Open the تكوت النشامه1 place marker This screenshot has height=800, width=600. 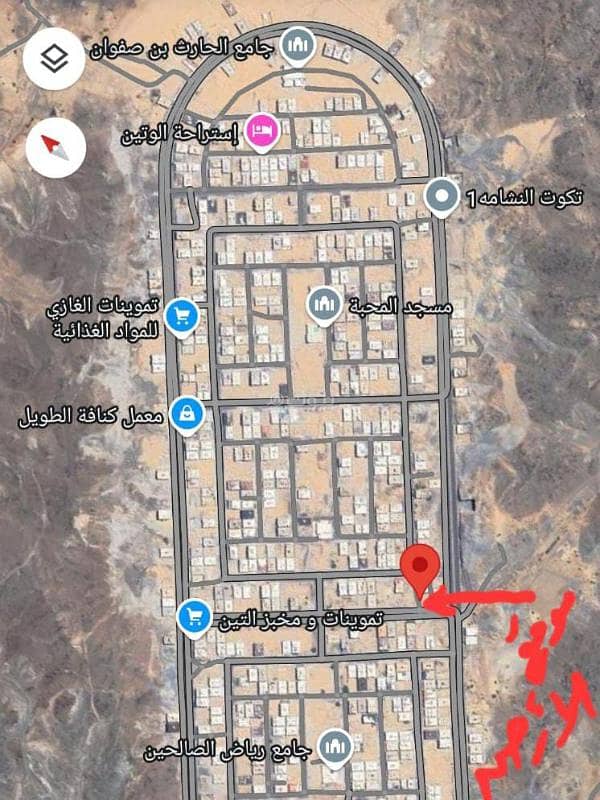440,197
